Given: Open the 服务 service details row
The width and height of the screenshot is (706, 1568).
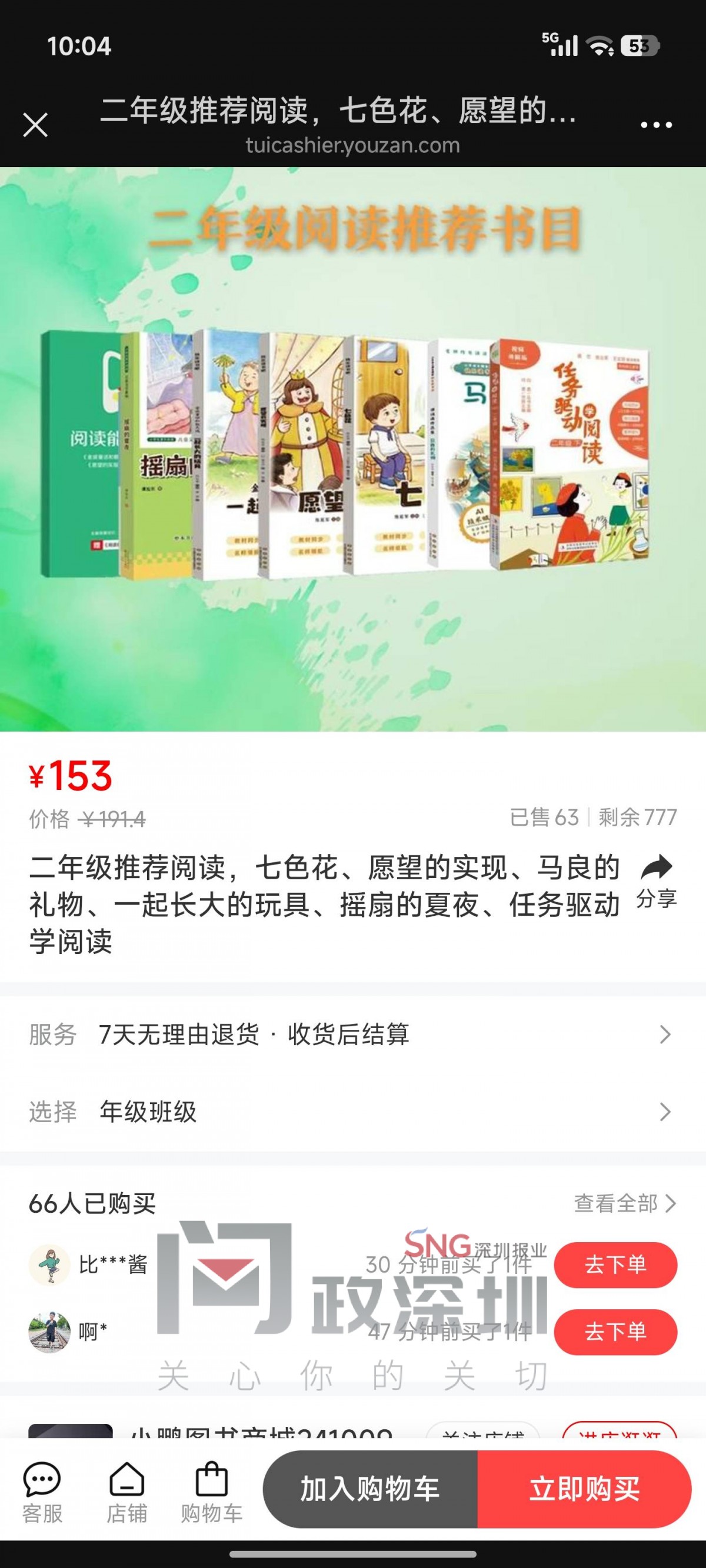Looking at the screenshot, I should [352, 1034].
